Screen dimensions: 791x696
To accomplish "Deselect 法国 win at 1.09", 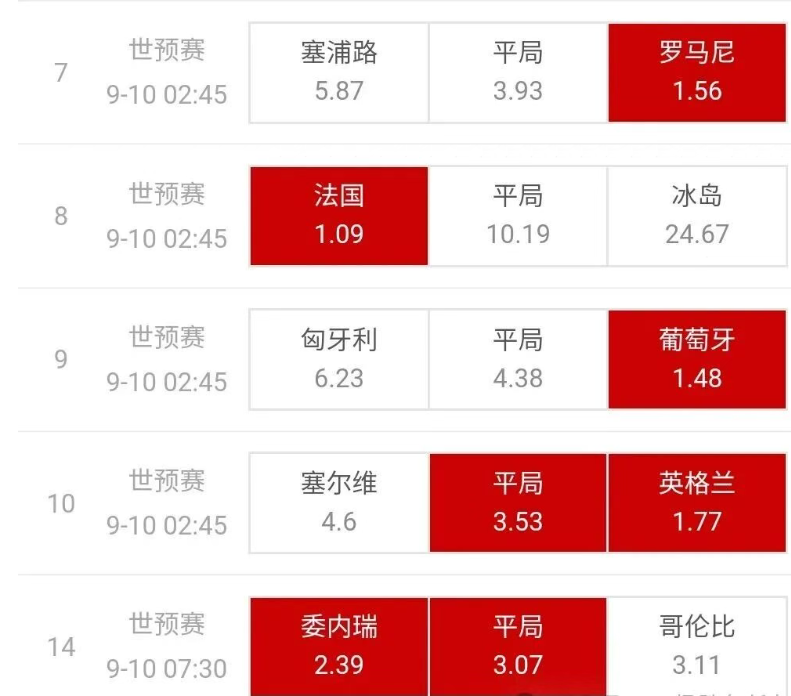I will coord(339,215).
